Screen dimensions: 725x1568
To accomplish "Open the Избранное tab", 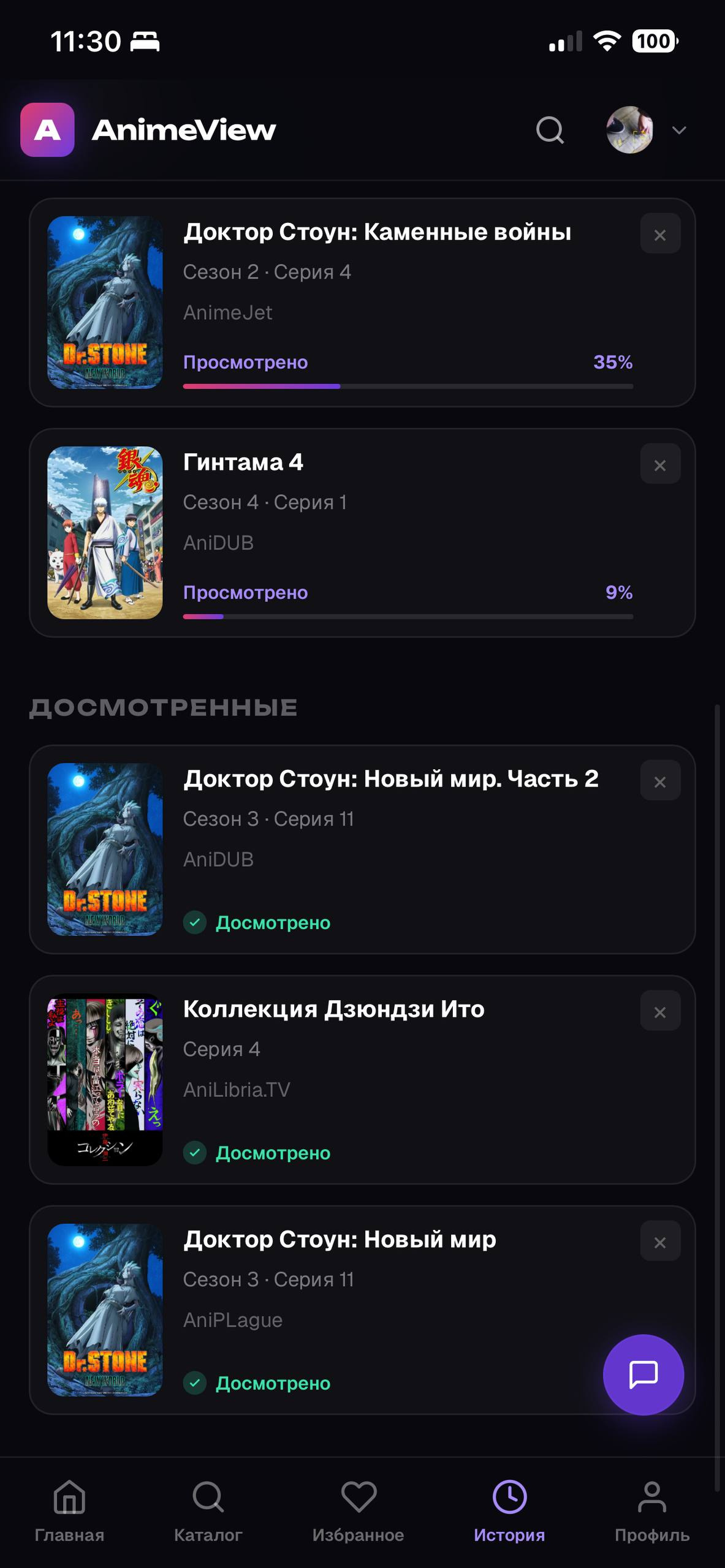I will tap(359, 1510).
